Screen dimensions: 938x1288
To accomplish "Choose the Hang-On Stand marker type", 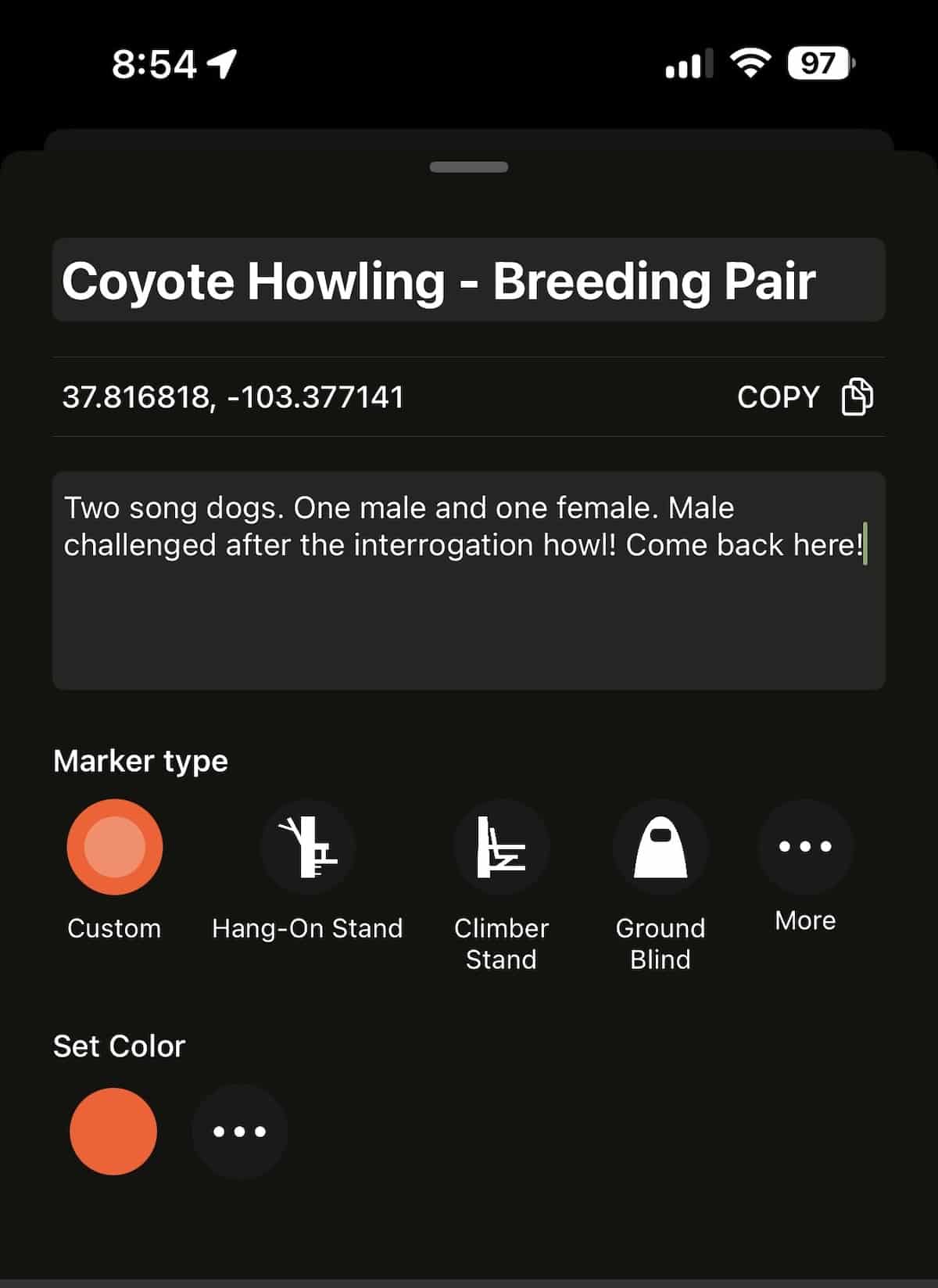I will click(x=307, y=847).
